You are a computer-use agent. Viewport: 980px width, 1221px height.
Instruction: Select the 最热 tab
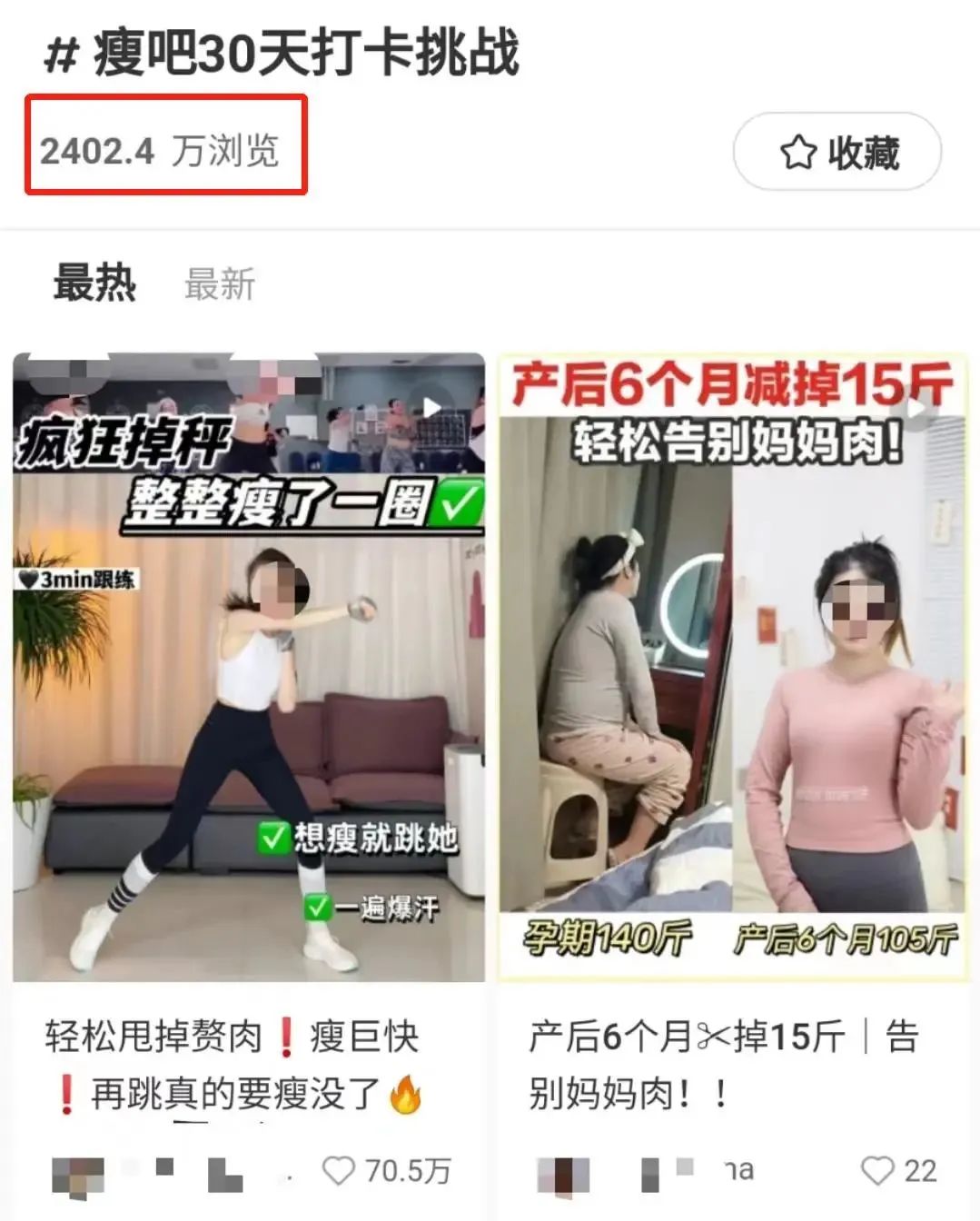[94, 283]
